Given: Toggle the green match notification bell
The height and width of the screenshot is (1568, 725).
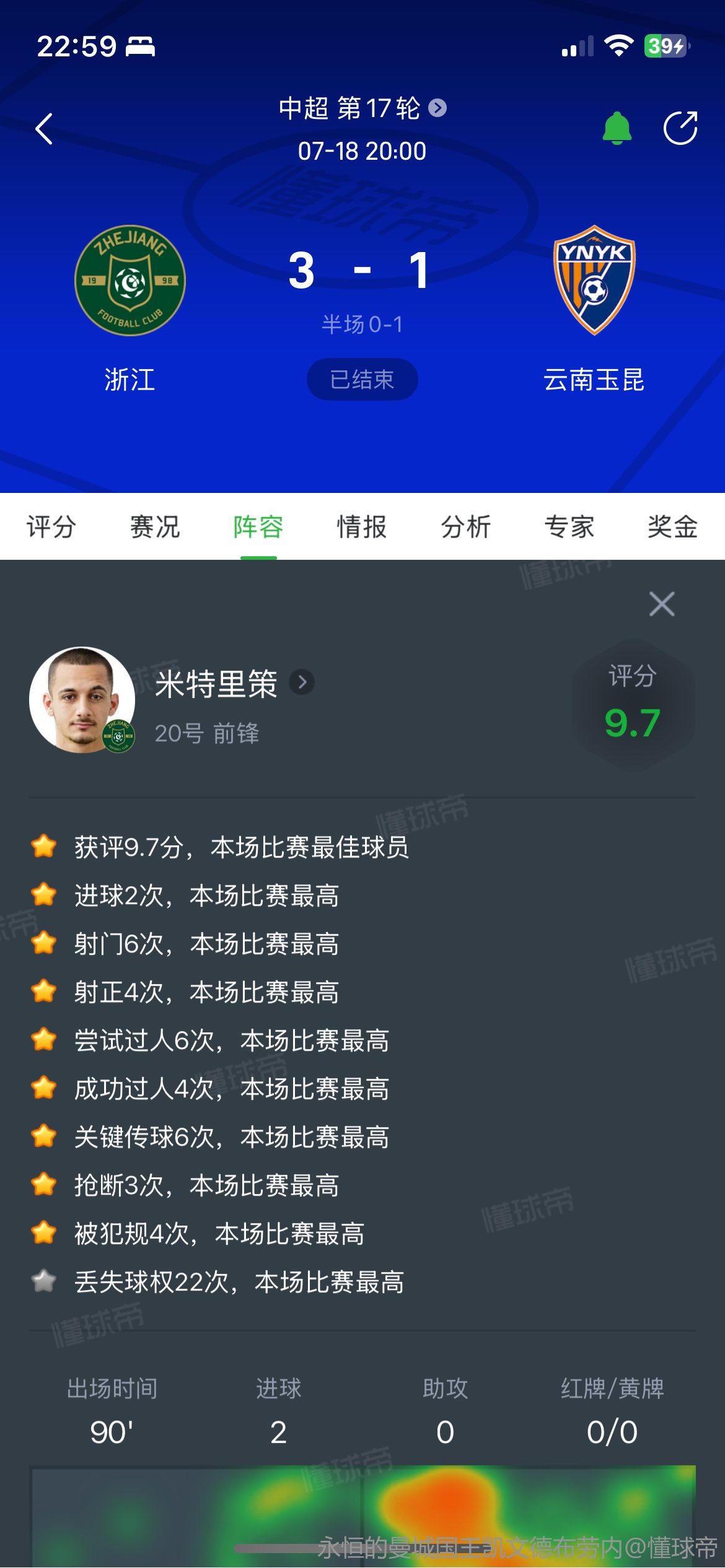Looking at the screenshot, I should pyautogui.click(x=617, y=128).
